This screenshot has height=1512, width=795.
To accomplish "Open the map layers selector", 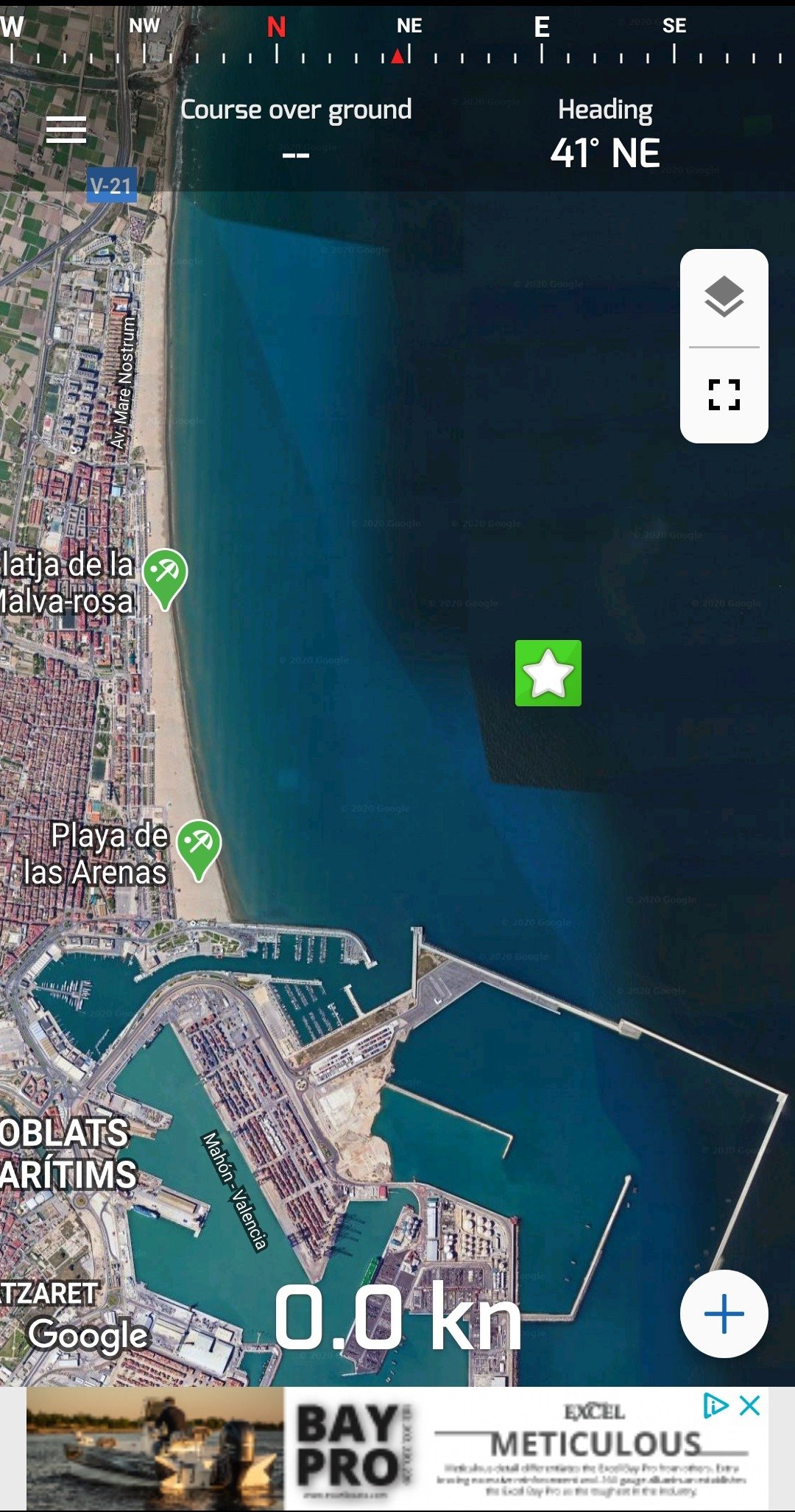I will pyautogui.click(x=724, y=297).
